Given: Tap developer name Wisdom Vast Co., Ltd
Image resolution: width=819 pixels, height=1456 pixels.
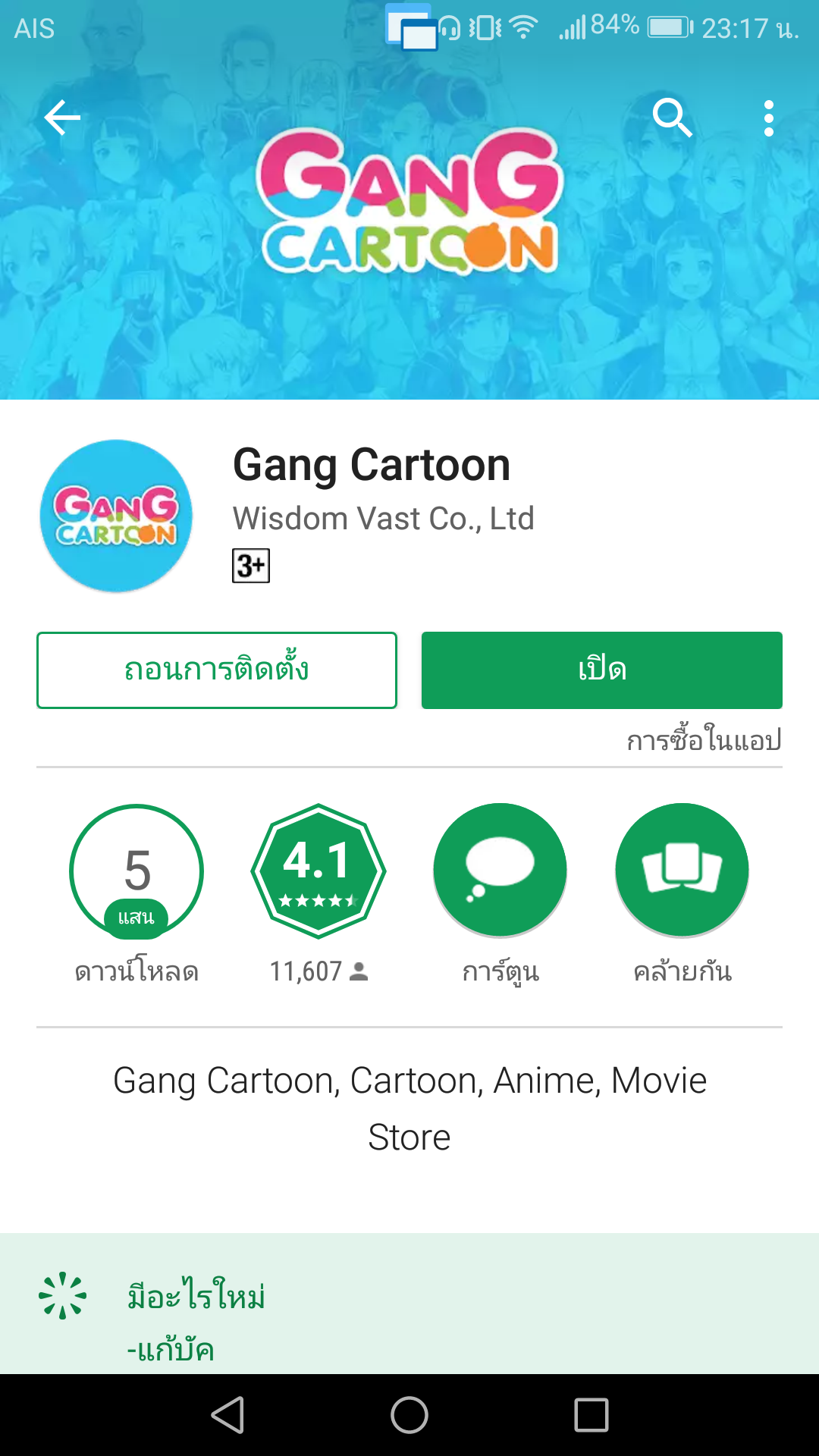Looking at the screenshot, I should coord(383,519).
